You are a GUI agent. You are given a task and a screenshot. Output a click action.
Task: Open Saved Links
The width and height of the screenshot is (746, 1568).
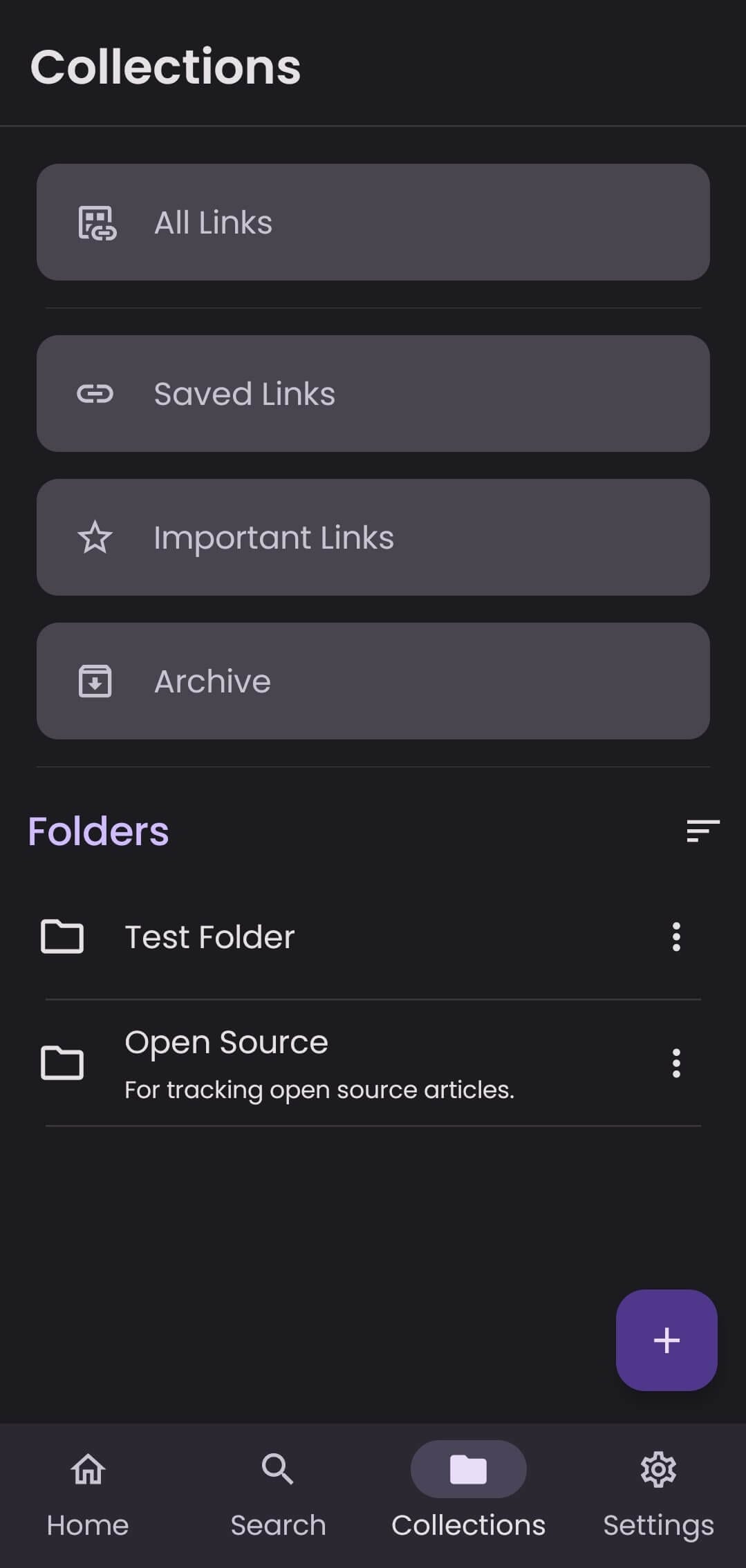point(373,393)
